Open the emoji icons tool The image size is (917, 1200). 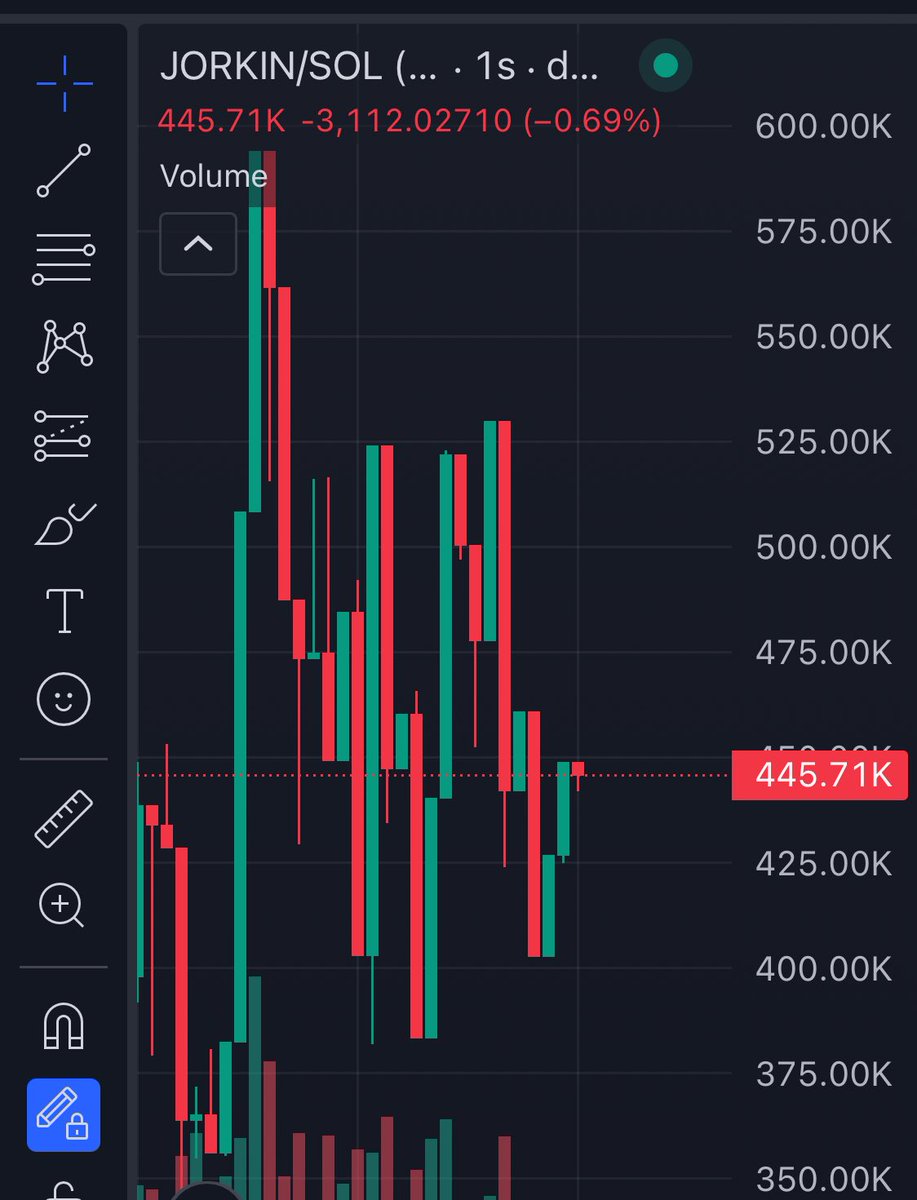point(64,697)
